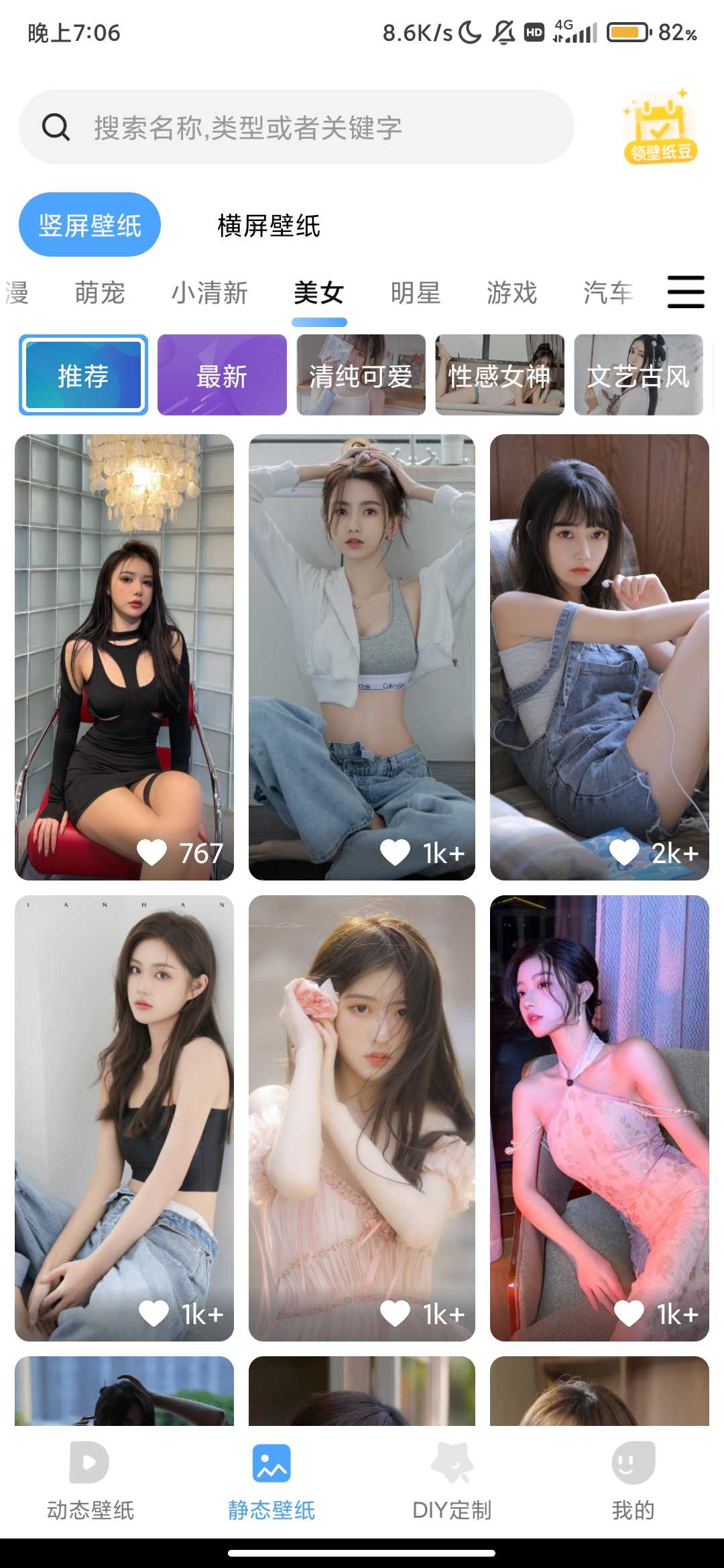This screenshot has height=1568, width=724.
Task: Open the wallpaper with 767 likes
Action: [x=124, y=657]
